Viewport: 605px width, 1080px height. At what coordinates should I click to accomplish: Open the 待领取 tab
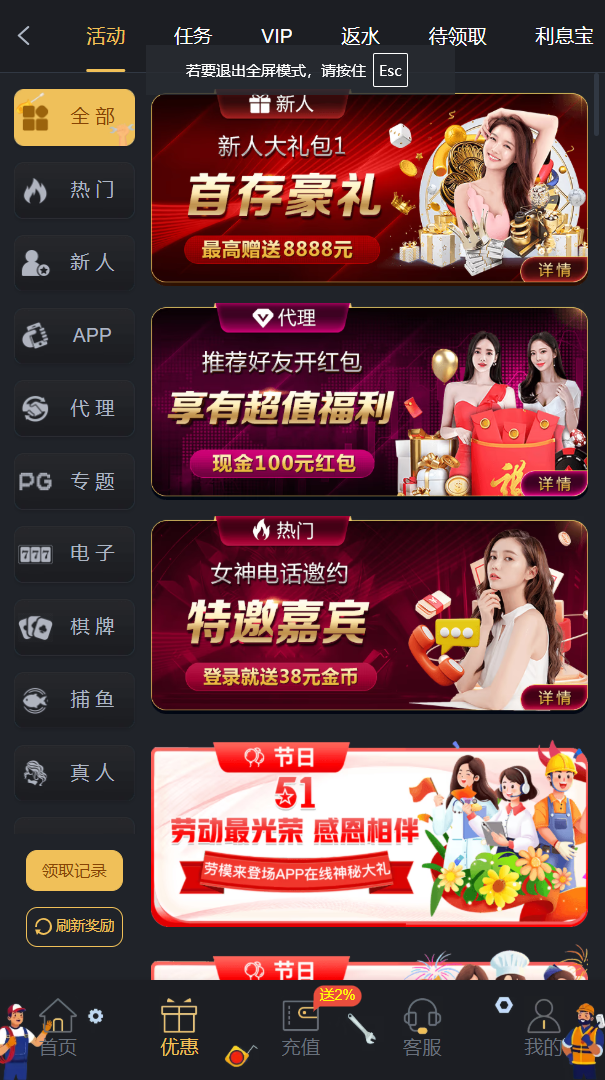(x=458, y=36)
